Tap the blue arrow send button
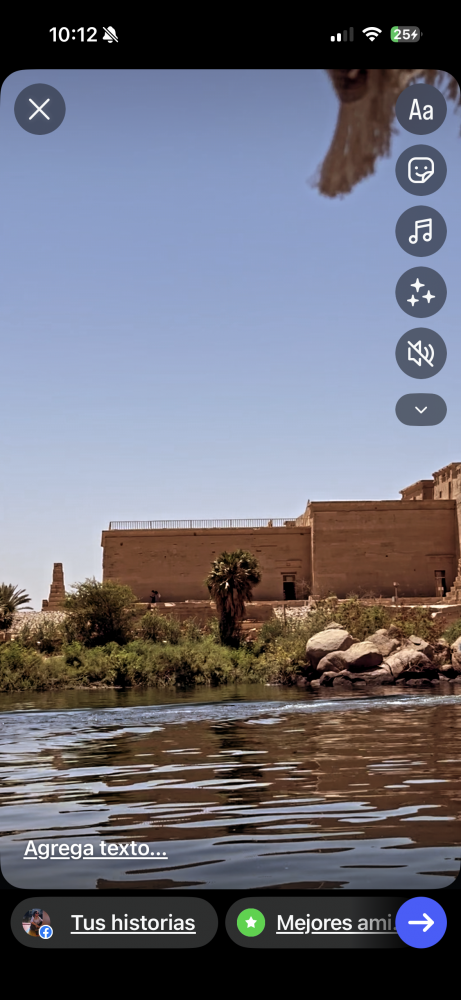The height and width of the screenshot is (1000, 461). click(421, 923)
